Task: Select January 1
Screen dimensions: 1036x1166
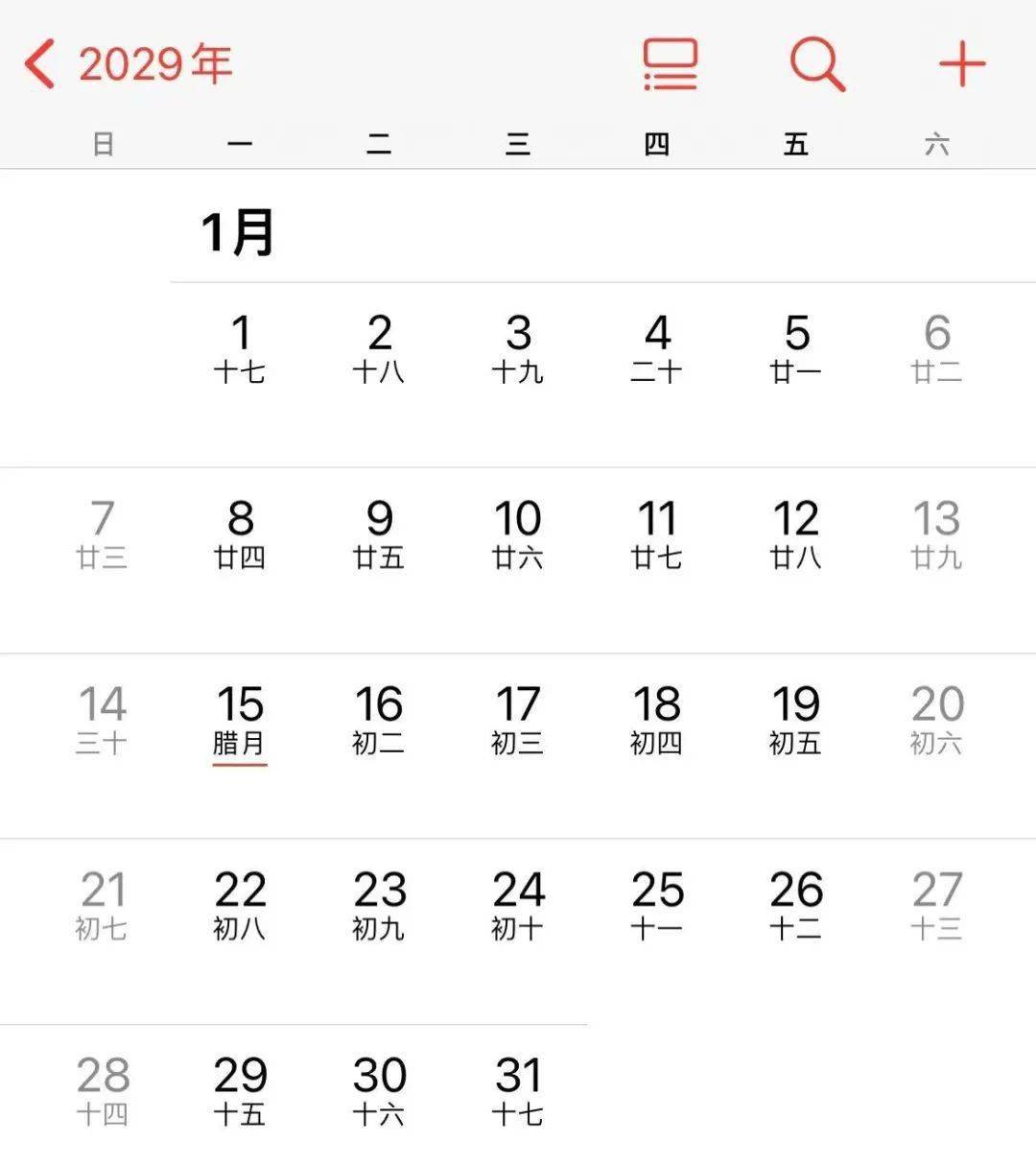Action: 240,347
